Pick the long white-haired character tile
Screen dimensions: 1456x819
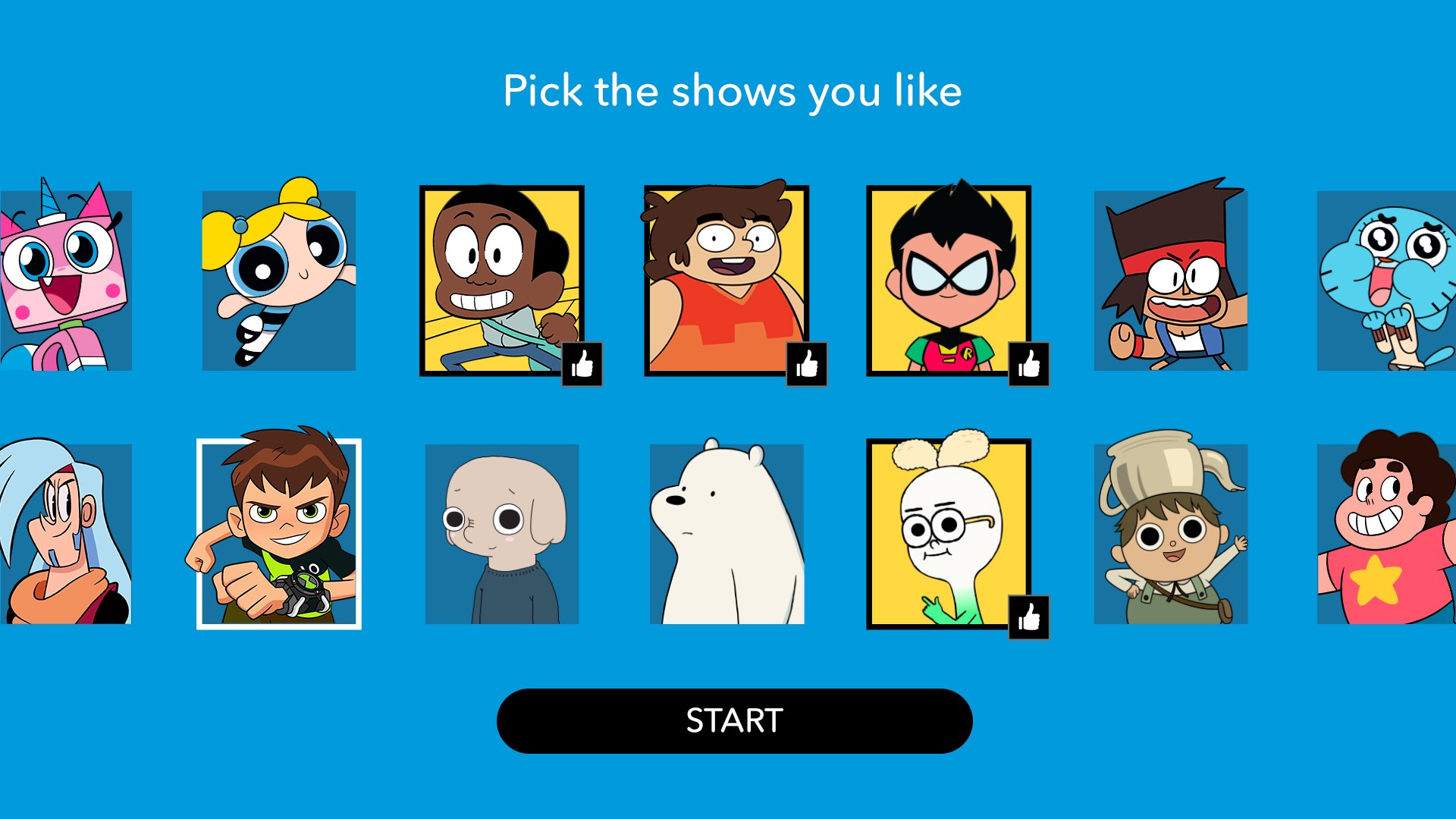click(66, 534)
